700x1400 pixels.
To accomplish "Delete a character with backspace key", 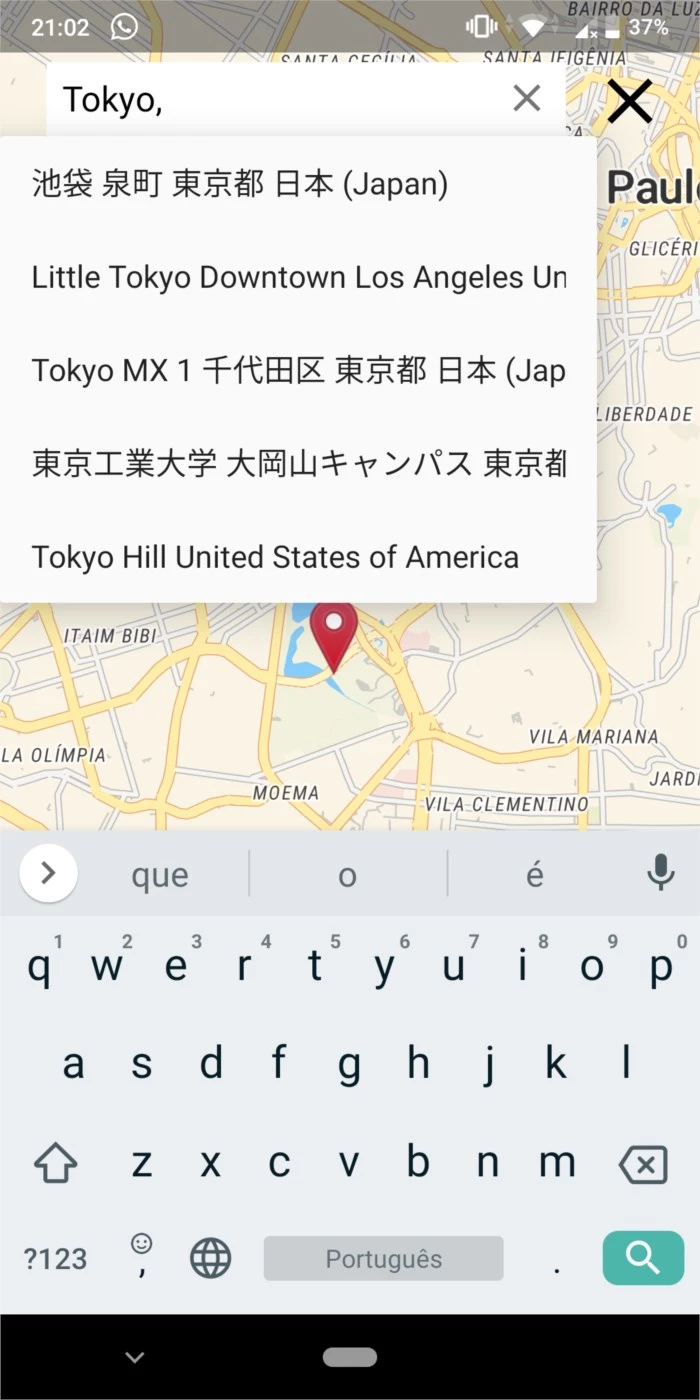I will (643, 1164).
